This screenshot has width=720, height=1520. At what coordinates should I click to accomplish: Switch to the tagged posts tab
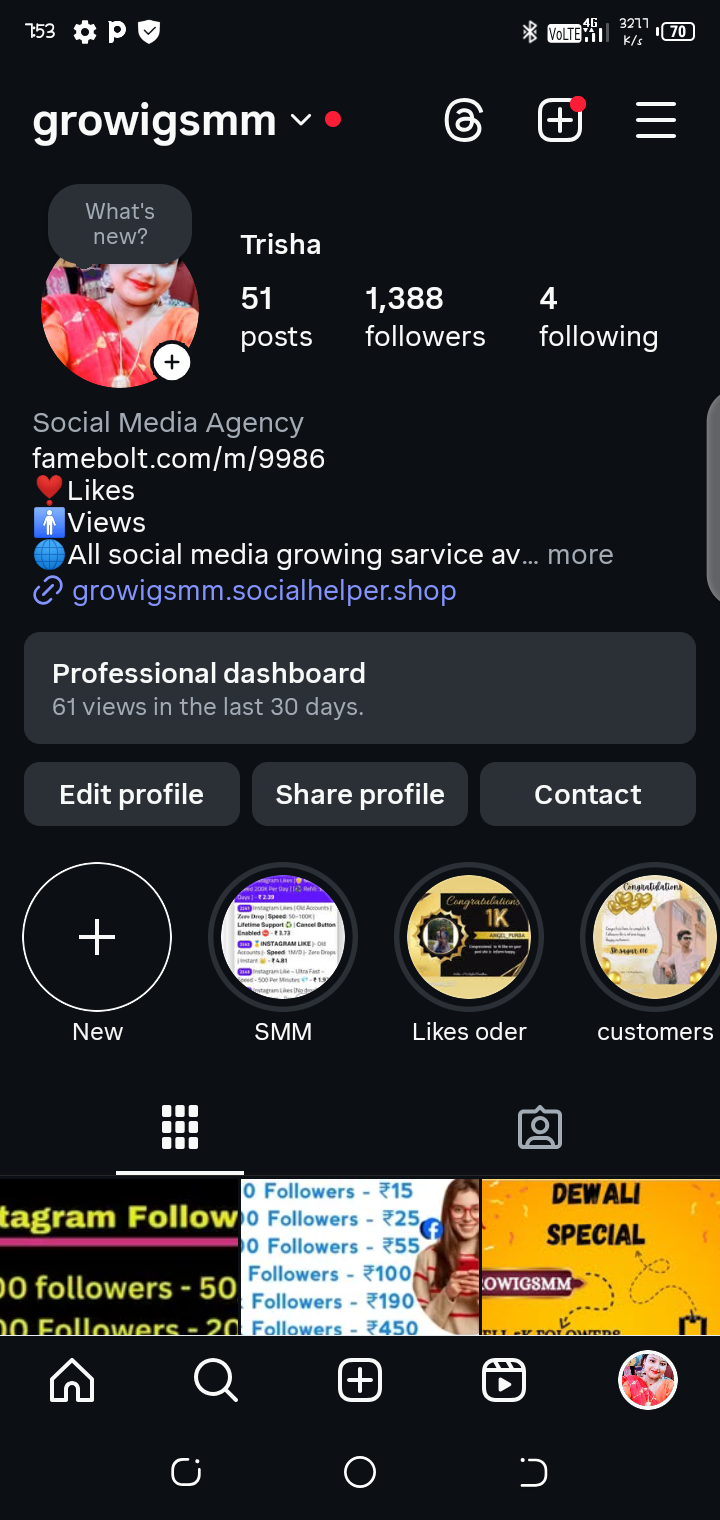(540, 1128)
